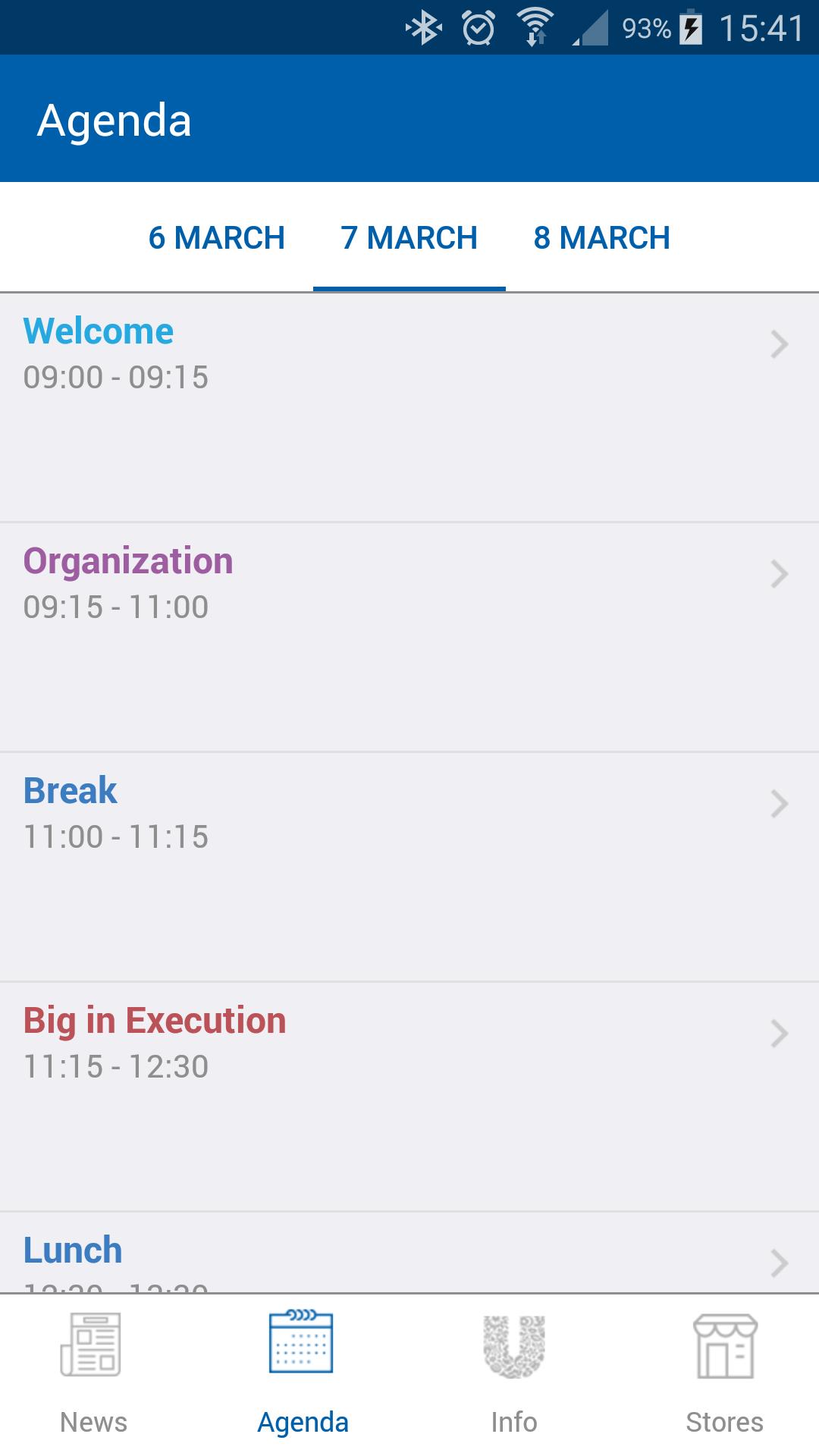Show the 8 March agenda
This screenshot has width=819, height=1456.
click(x=602, y=238)
